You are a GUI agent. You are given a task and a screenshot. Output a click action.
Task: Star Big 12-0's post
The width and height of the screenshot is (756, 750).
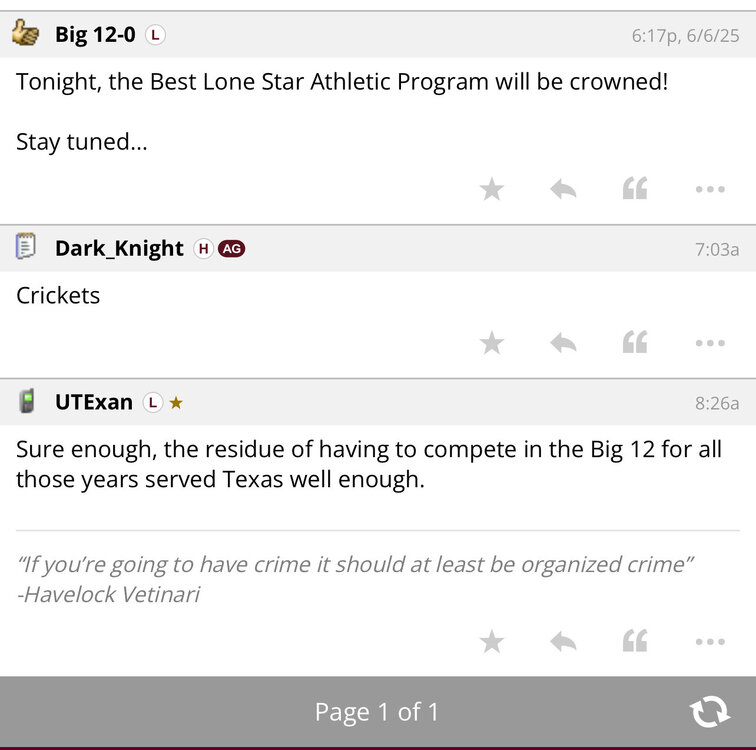tap(492, 189)
